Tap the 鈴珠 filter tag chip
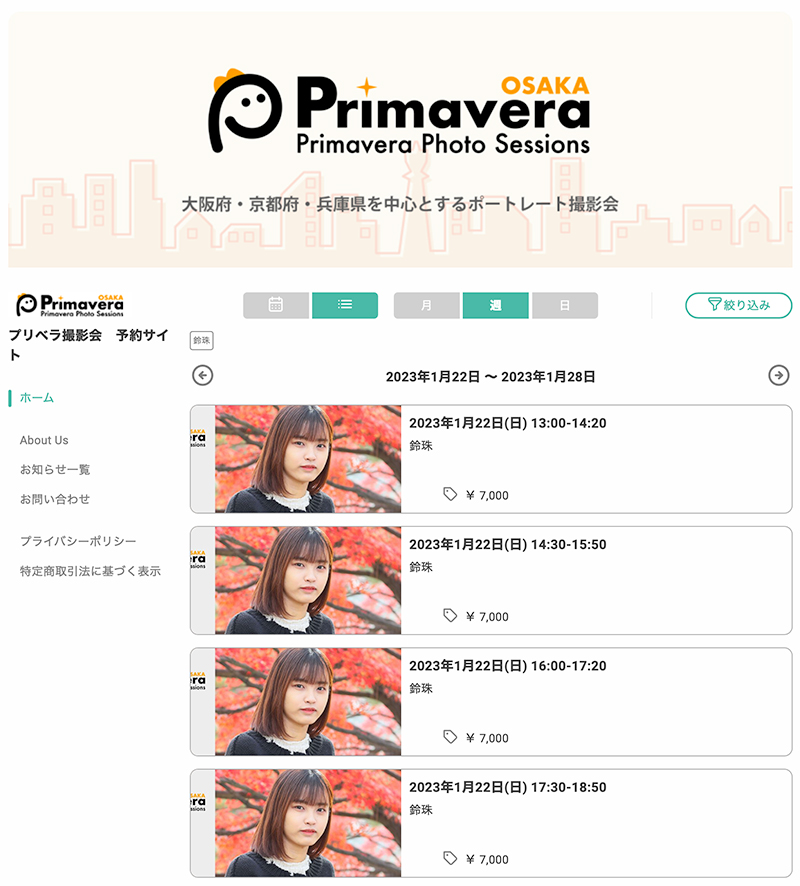This screenshot has width=800, height=886. point(201,340)
